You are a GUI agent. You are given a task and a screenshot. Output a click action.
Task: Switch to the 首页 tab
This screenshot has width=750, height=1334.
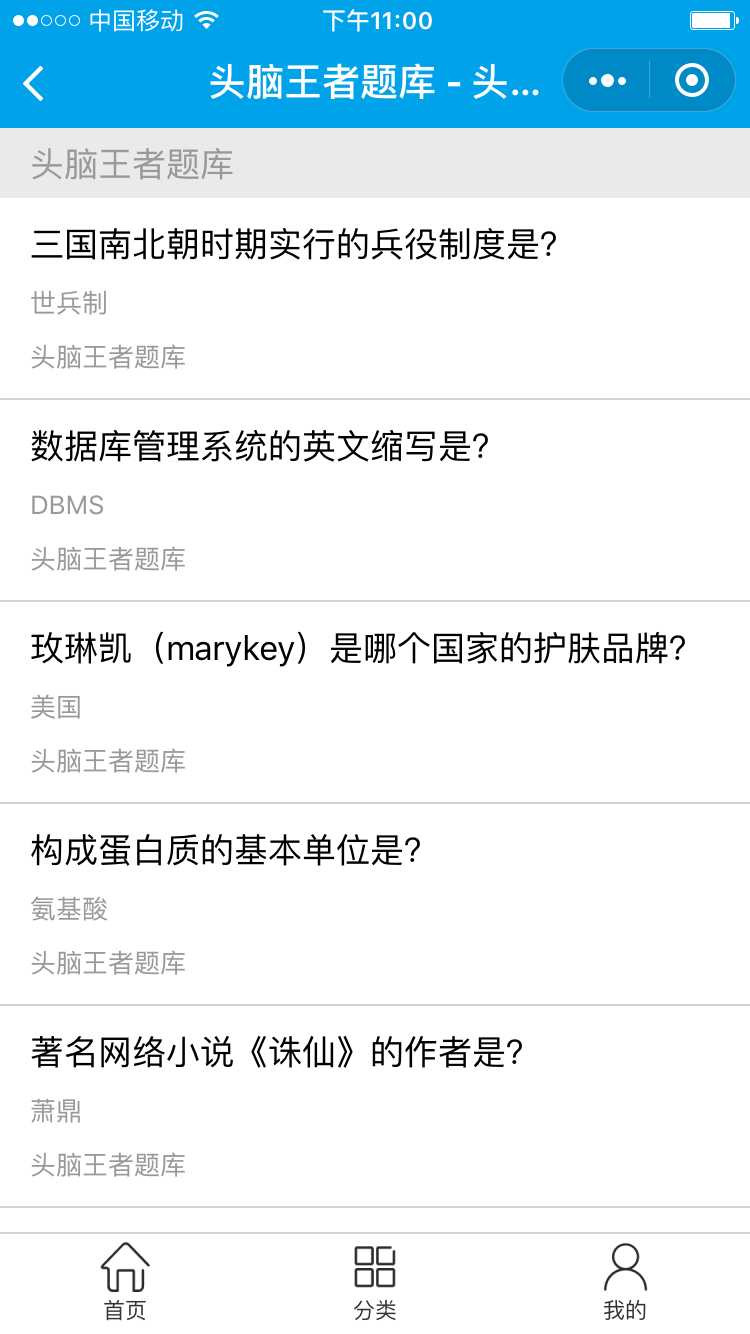[125, 1283]
